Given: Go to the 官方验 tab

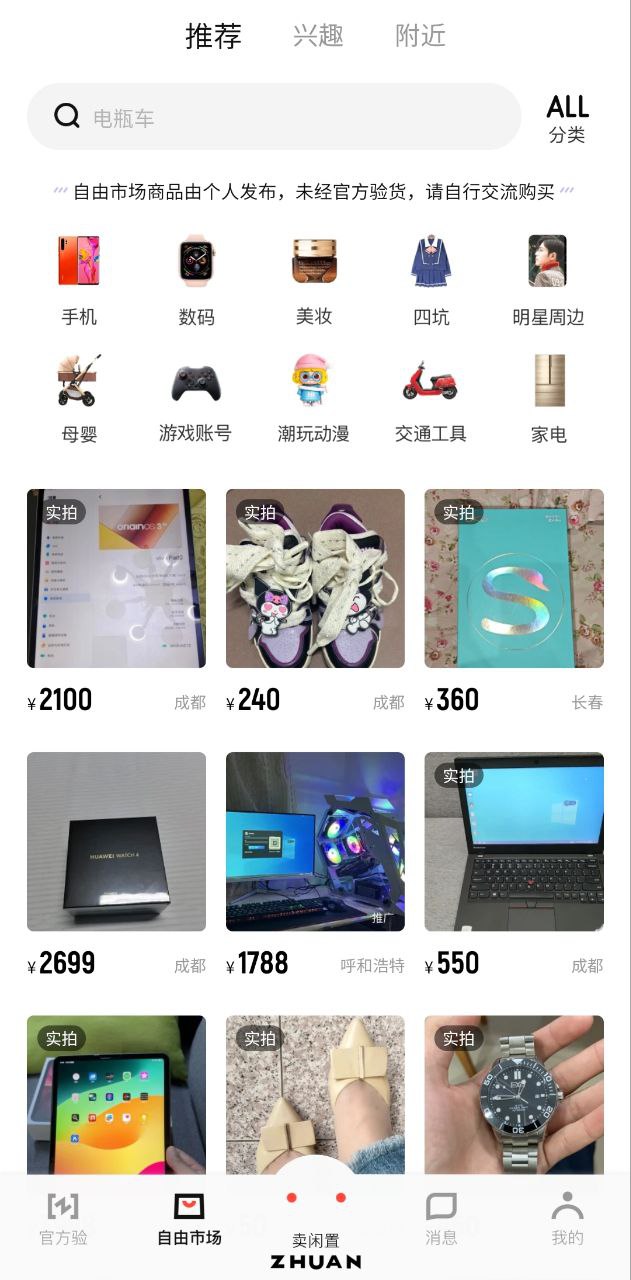Looking at the screenshot, I should point(63,1218).
